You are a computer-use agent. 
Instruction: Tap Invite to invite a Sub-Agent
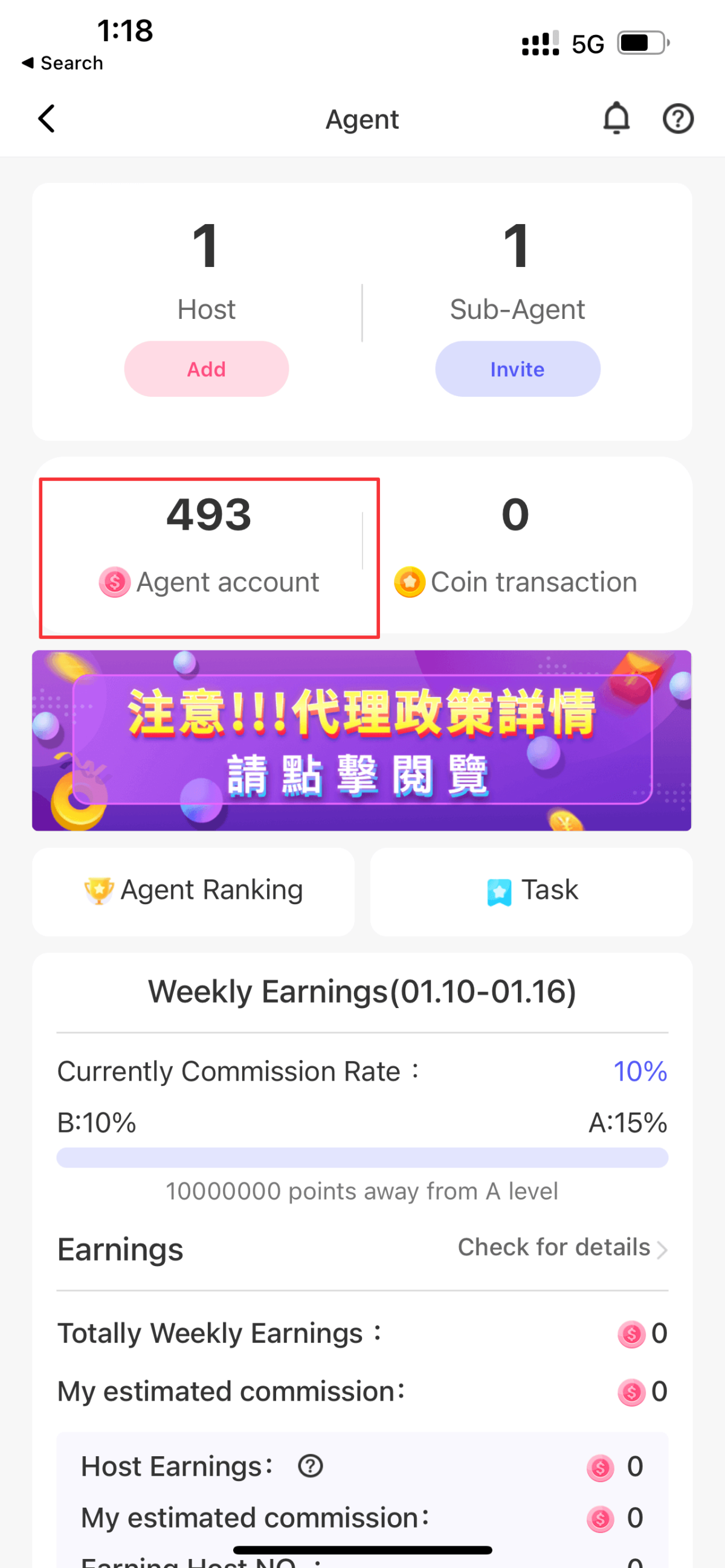click(517, 369)
